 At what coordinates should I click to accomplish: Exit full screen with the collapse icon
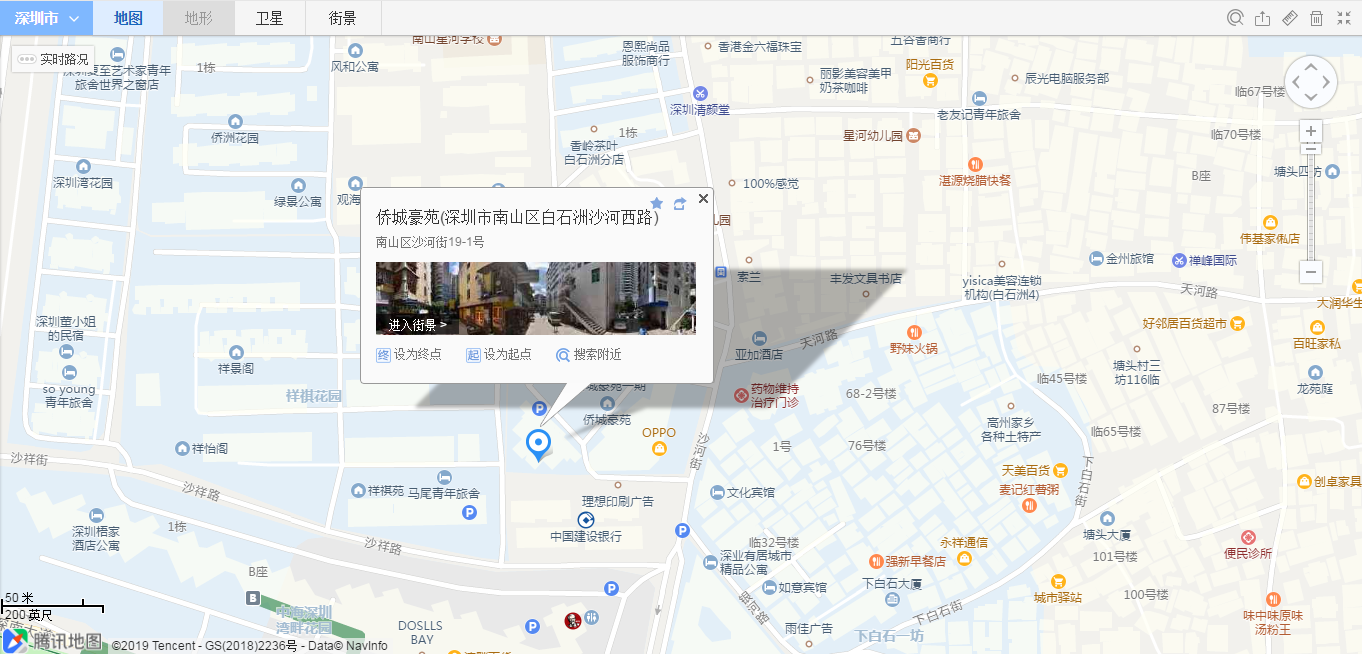pyautogui.click(x=1343, y=18)
